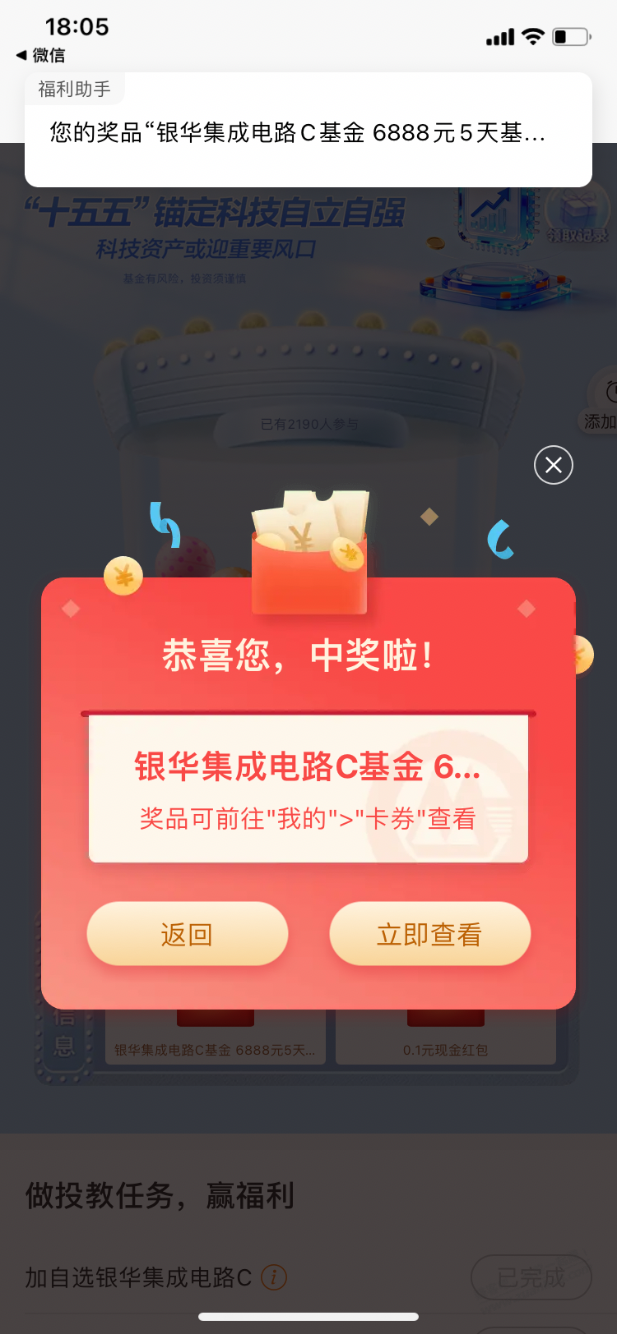Close the prize popup with the X
Screen dimensions: 617x1334
tap(553, 465)
